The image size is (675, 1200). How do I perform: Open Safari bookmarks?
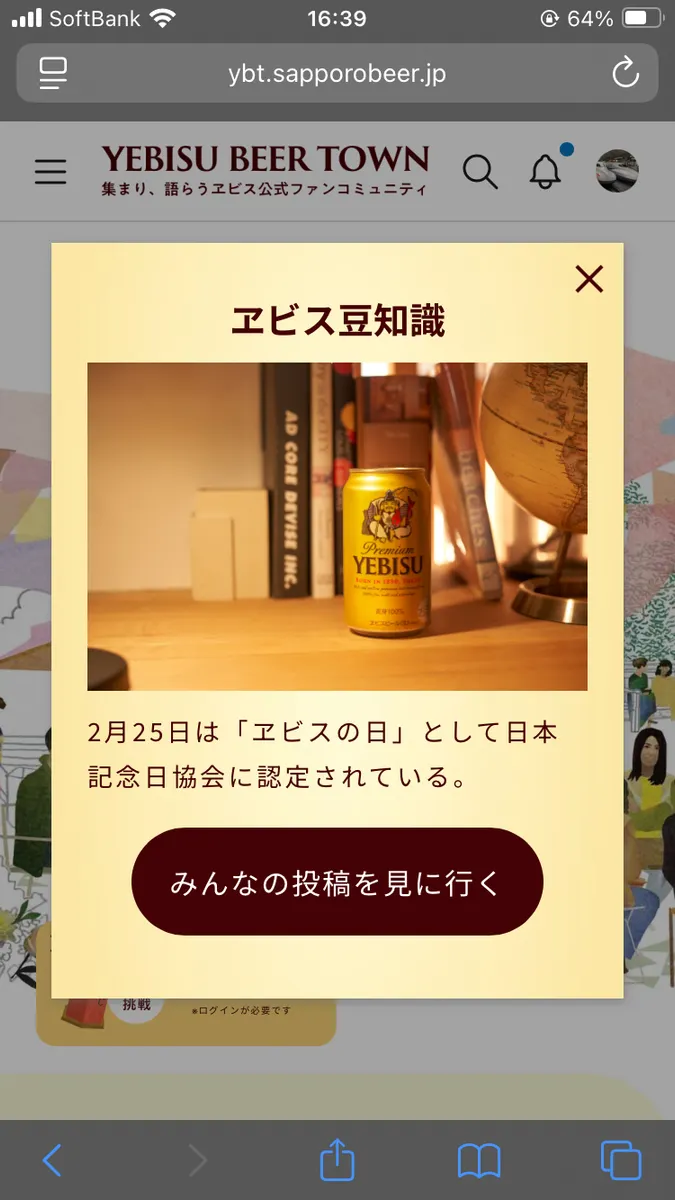[x=479, y=1160]
